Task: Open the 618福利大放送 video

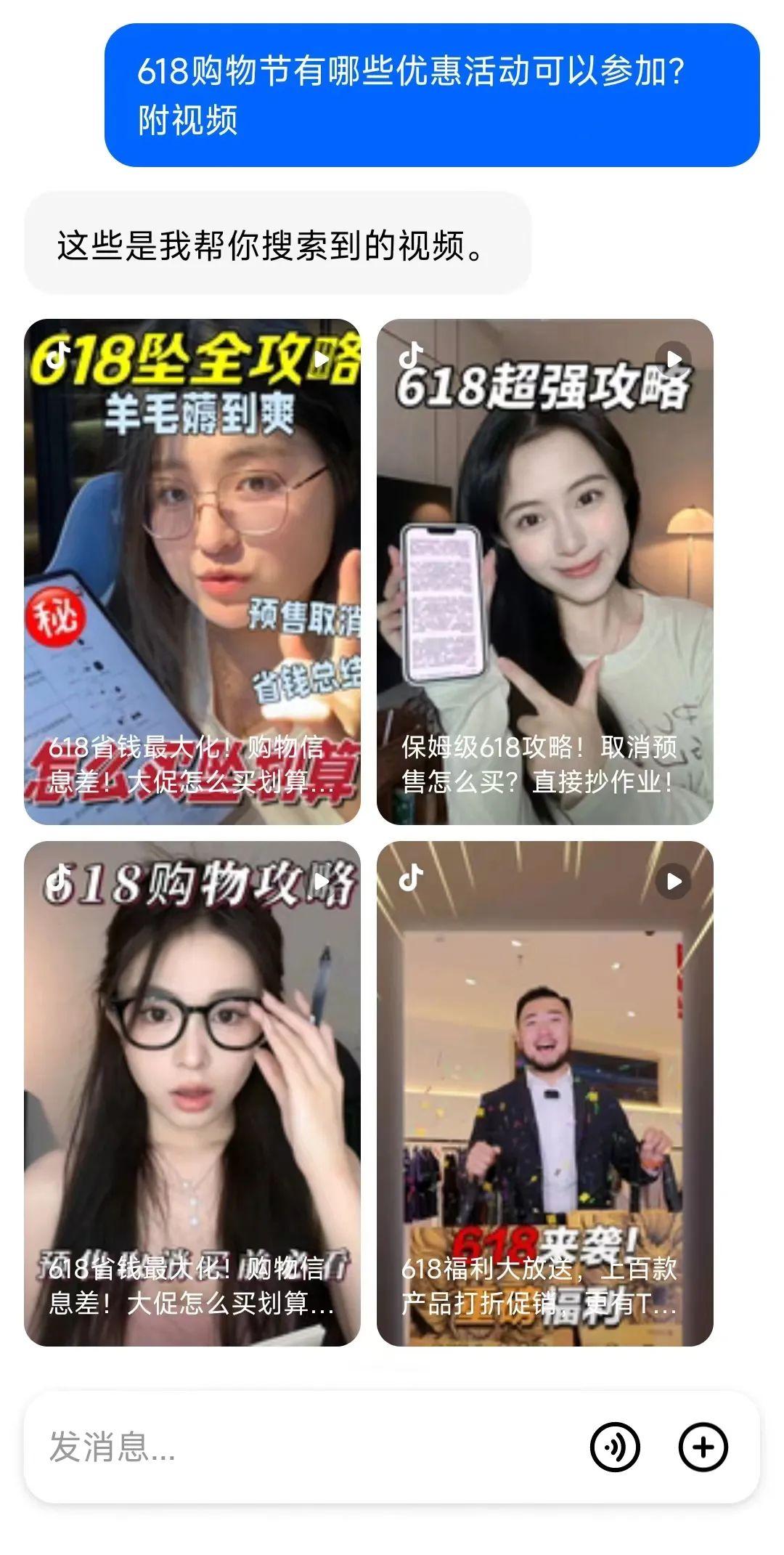Action: coord(544,1093)
